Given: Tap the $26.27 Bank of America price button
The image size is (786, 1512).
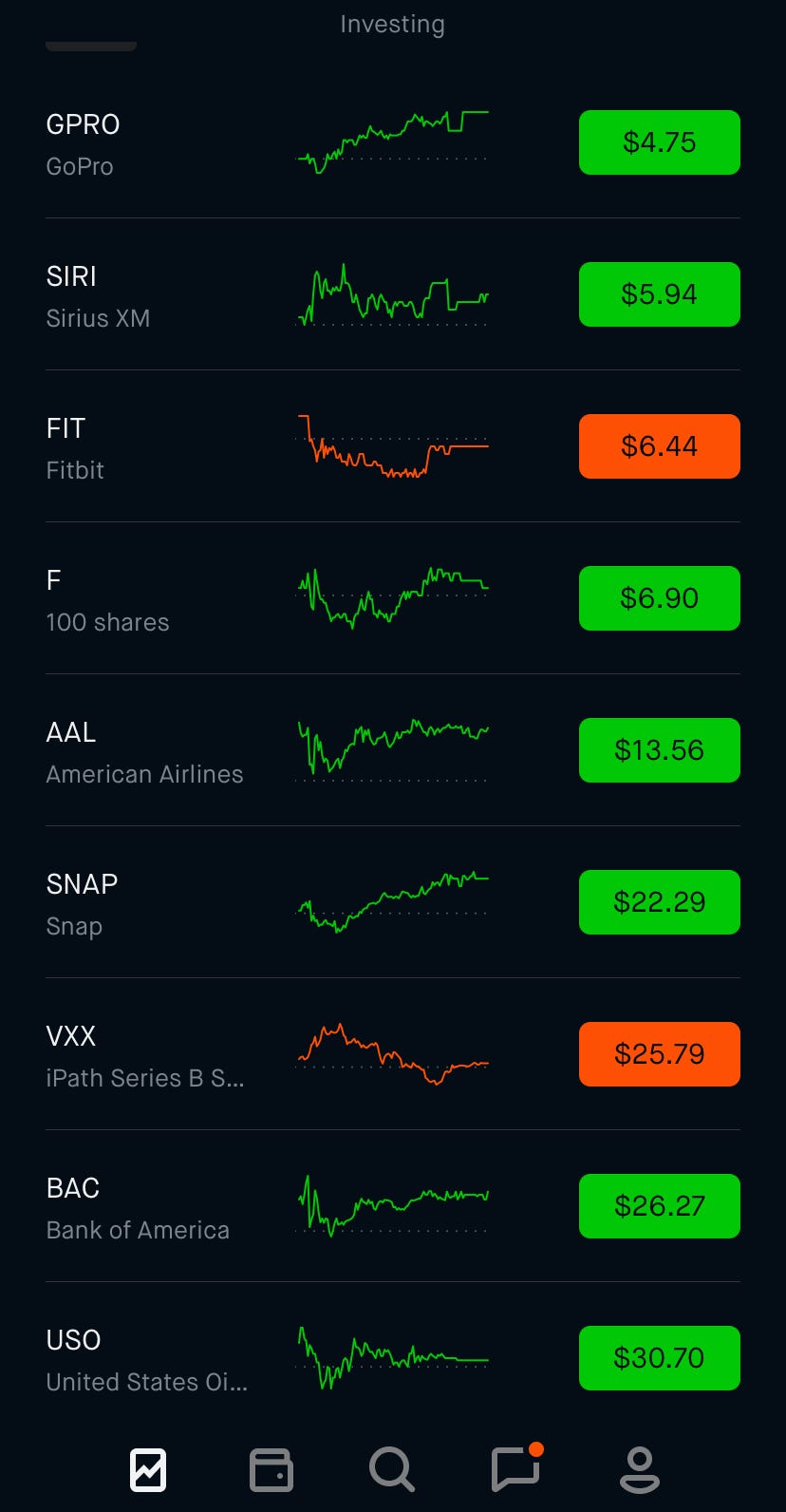Looking at the screenshot, I should tap(659, 1206).
